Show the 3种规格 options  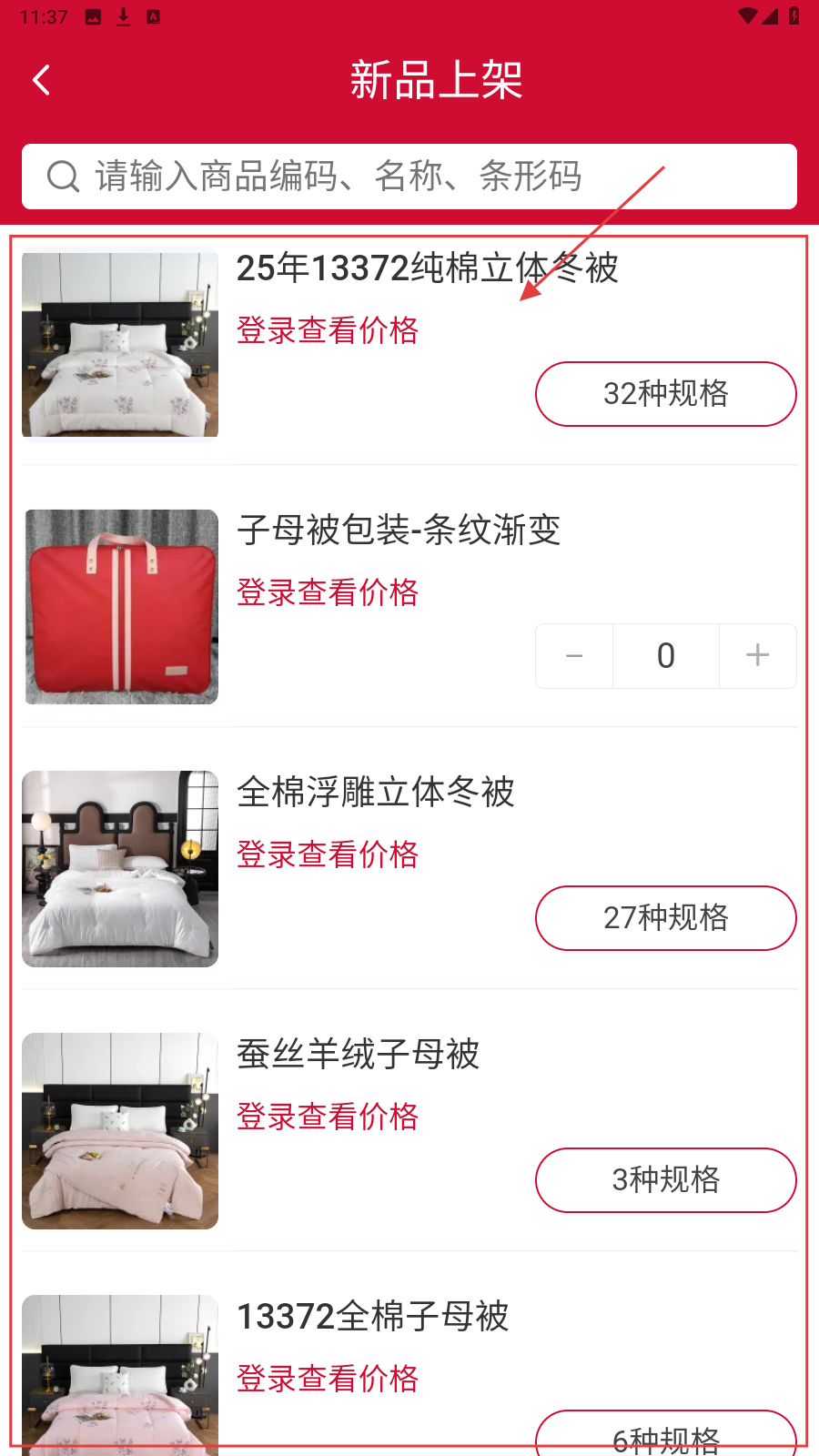665,1180
